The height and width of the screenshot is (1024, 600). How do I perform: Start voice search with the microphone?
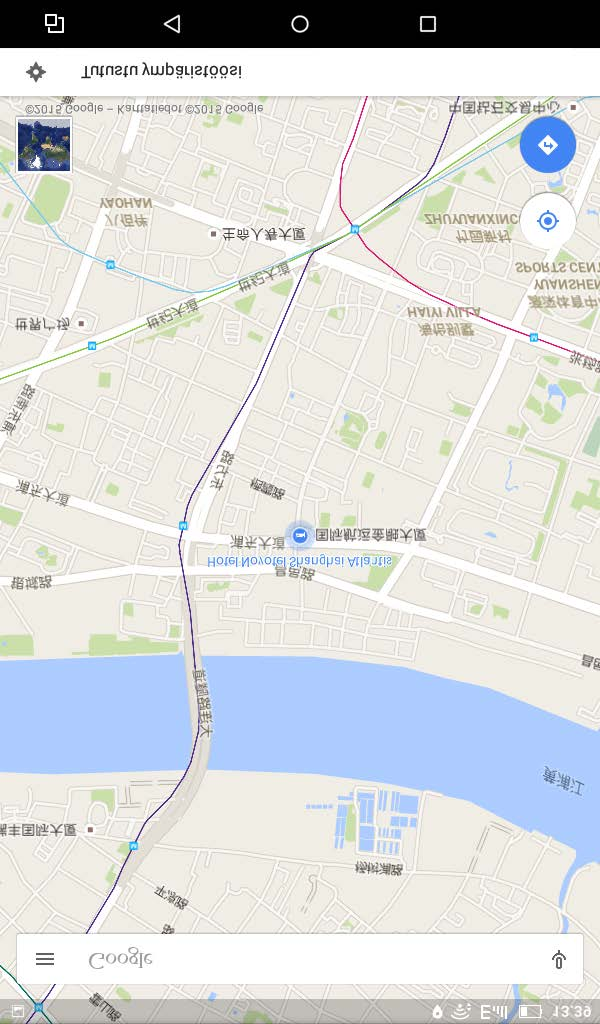[559, 960]
